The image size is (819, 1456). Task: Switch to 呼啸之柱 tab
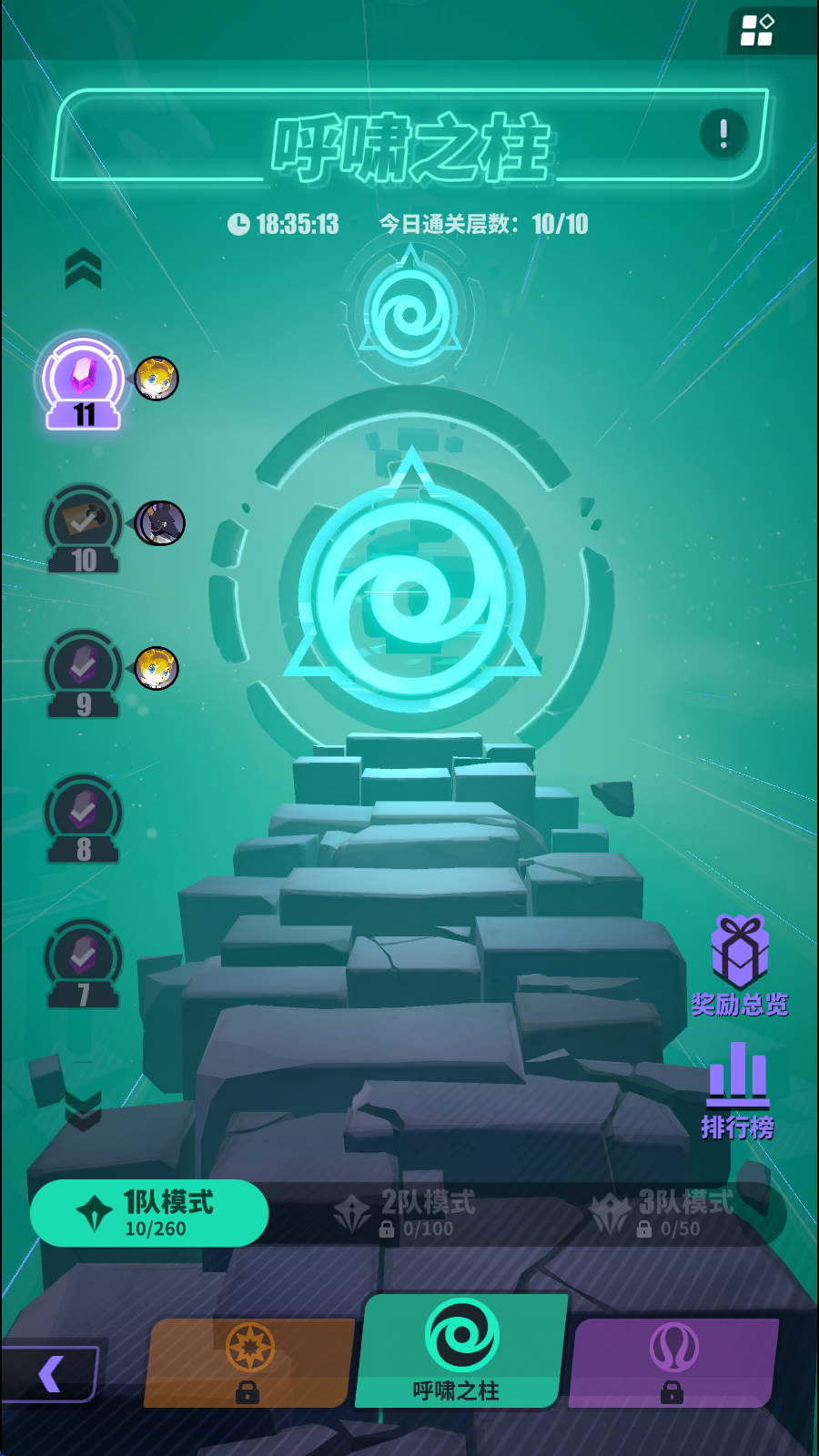pyautogui.click(x=460, y=1350)
